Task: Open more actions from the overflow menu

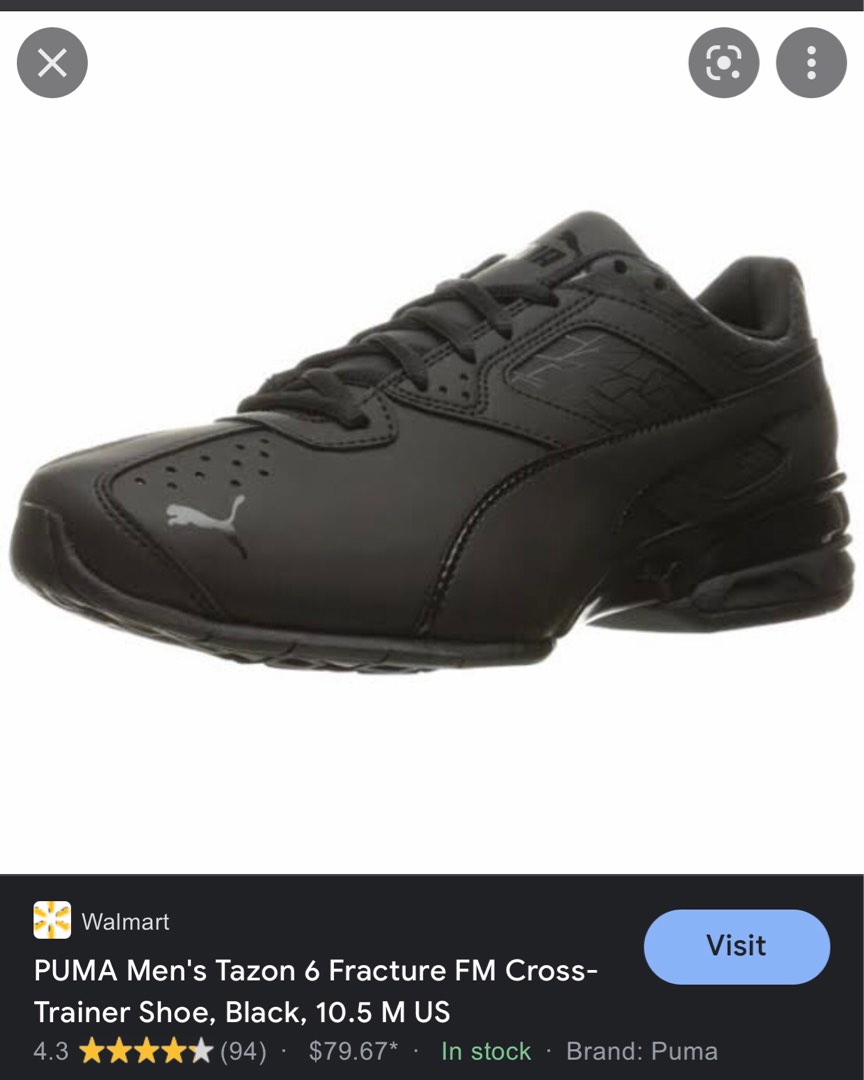Action: coord(812,62)
